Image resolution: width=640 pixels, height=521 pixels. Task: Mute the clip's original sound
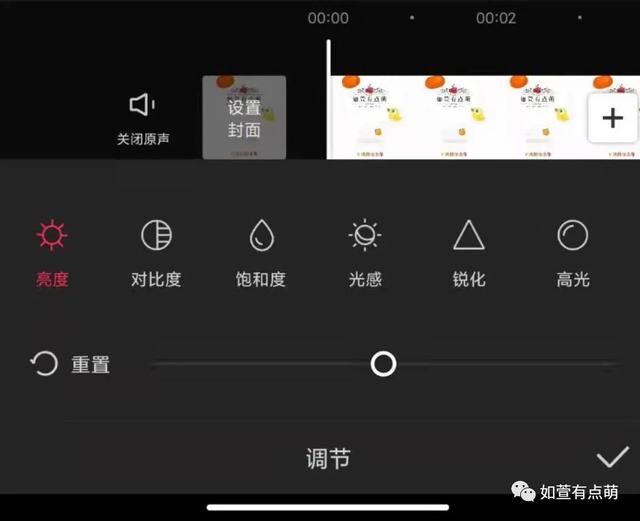click(143, 116)
